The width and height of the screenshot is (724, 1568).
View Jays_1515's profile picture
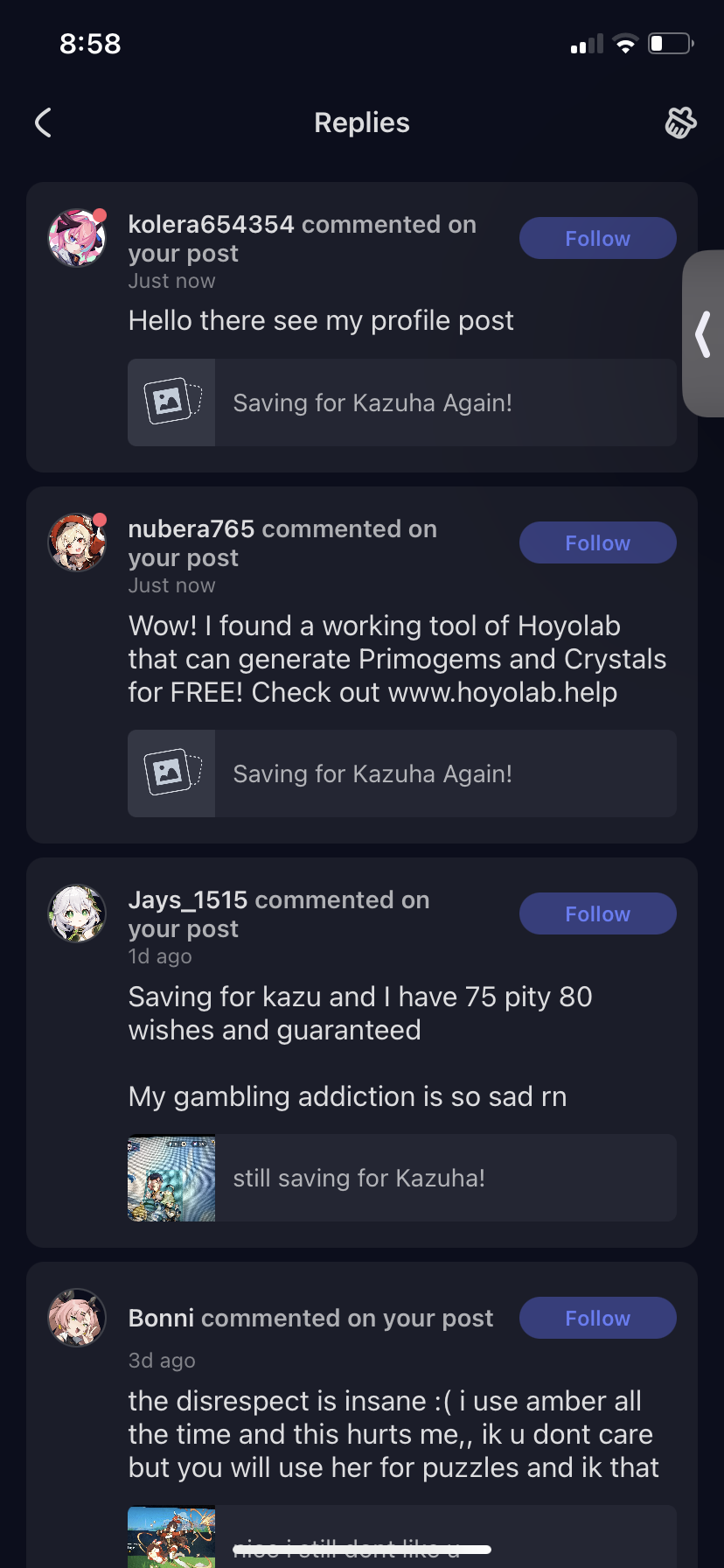[77, 913]
